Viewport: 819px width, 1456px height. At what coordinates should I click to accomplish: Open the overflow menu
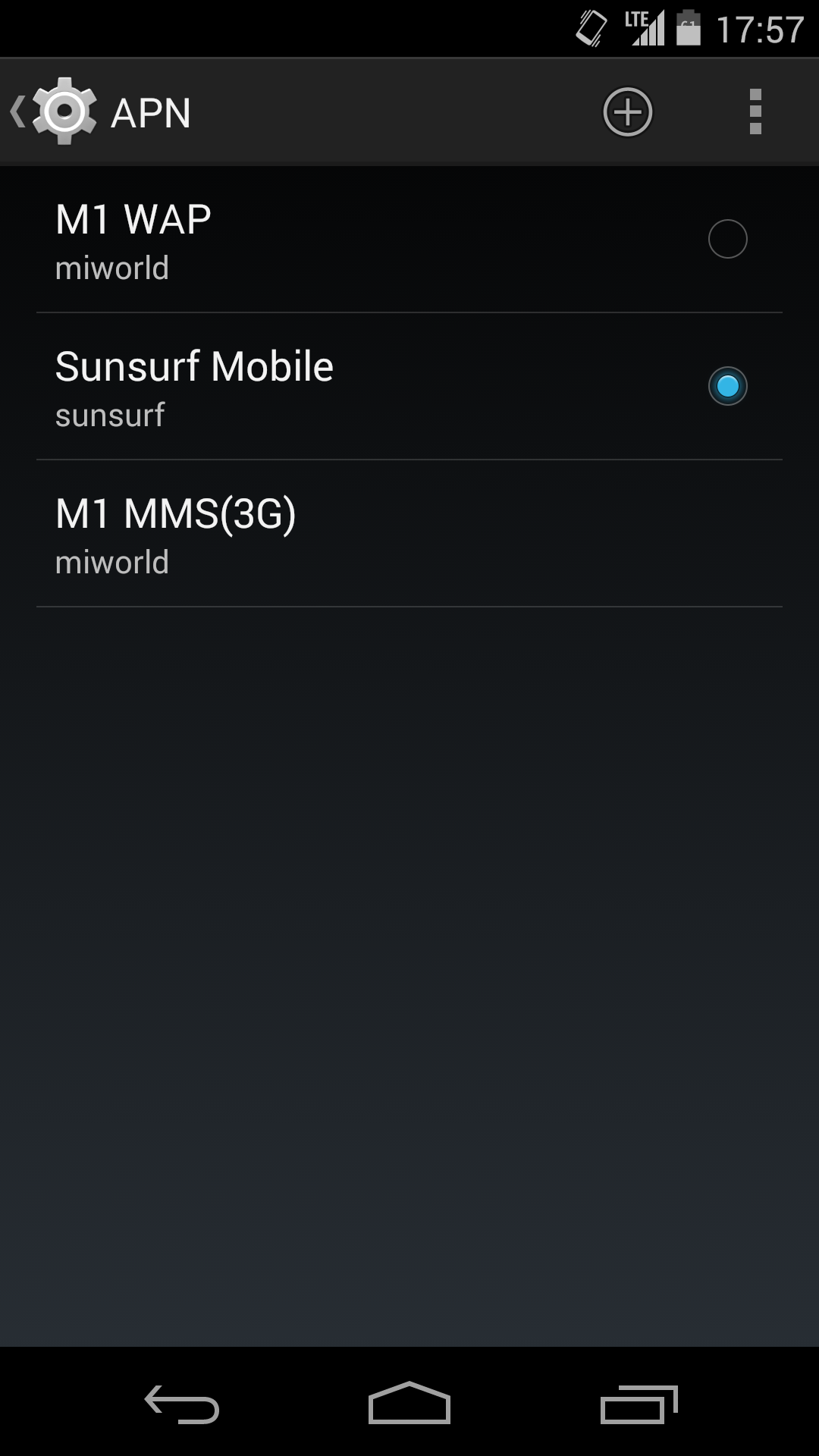755,112
